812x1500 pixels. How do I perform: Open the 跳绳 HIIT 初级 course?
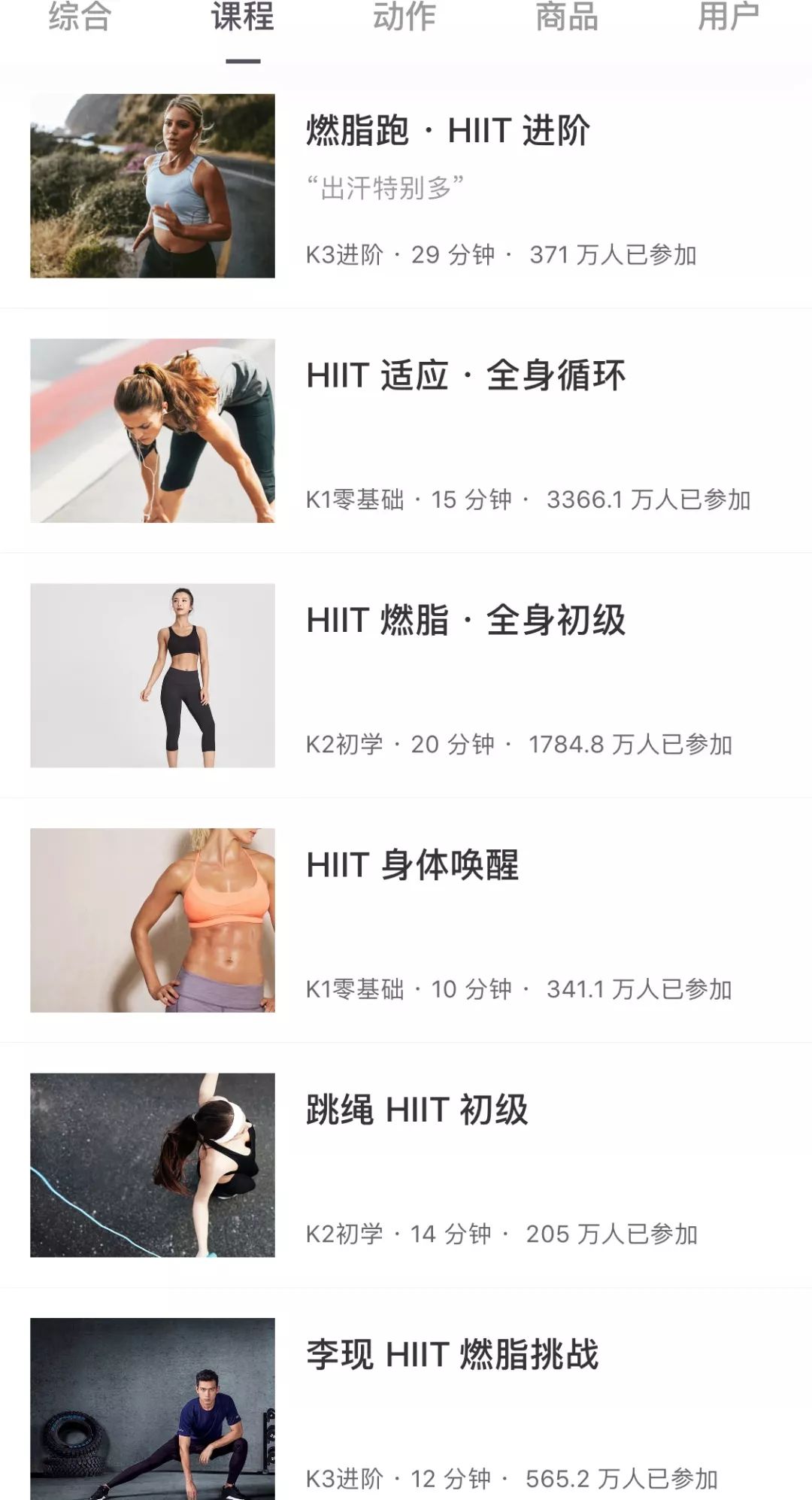point(406,1165)
